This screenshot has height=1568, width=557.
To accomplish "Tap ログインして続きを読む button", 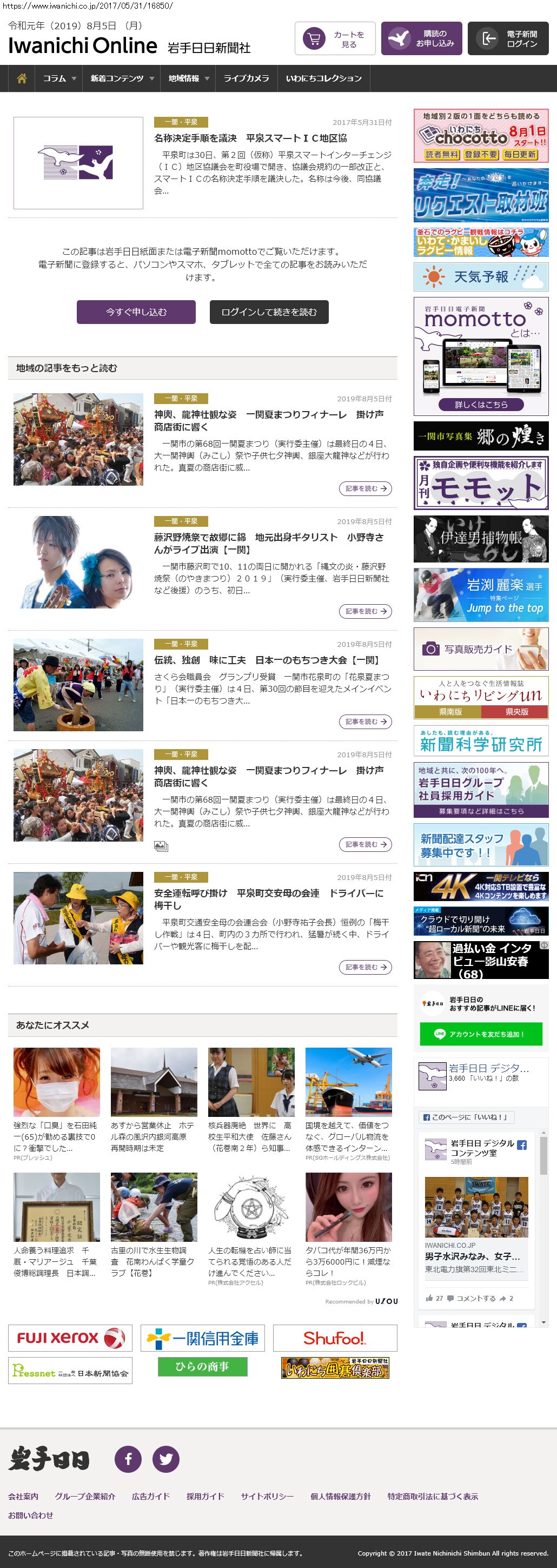I will pyautogui.click(x=268, y=312).
